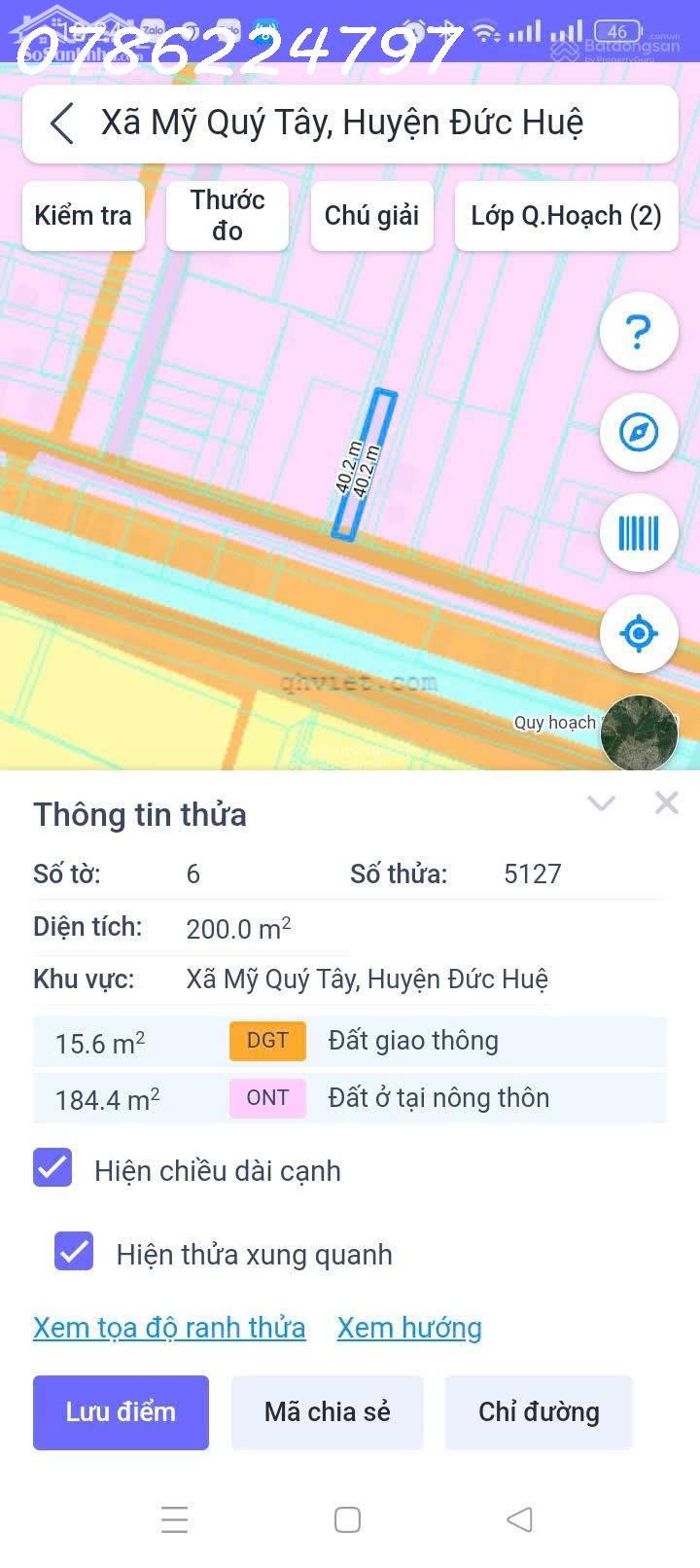Screen dimensions: 700x1568
Task: Open the barcode scanner icon
Action: pos(638,533)
